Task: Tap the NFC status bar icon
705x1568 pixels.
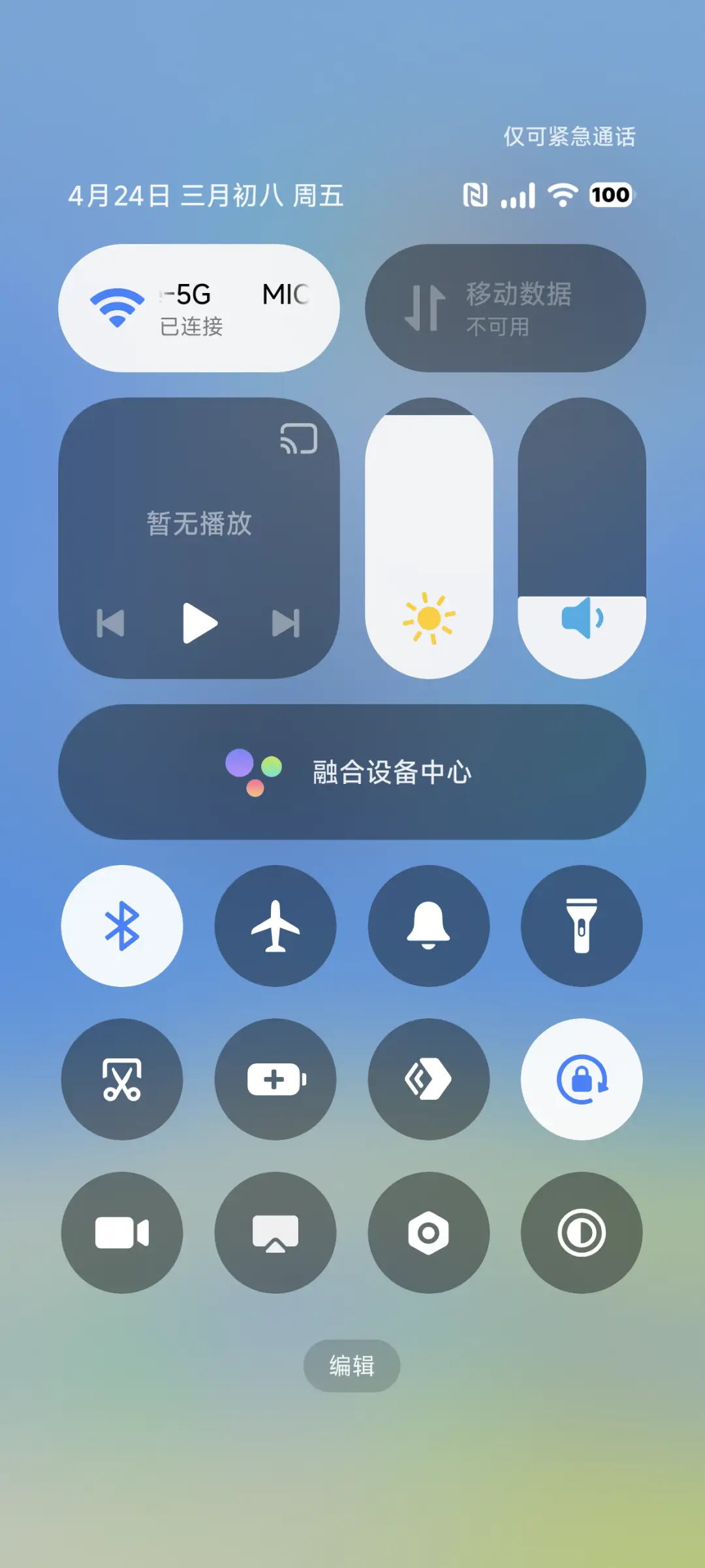Action: pyautogui.click(x=476, y=195)
